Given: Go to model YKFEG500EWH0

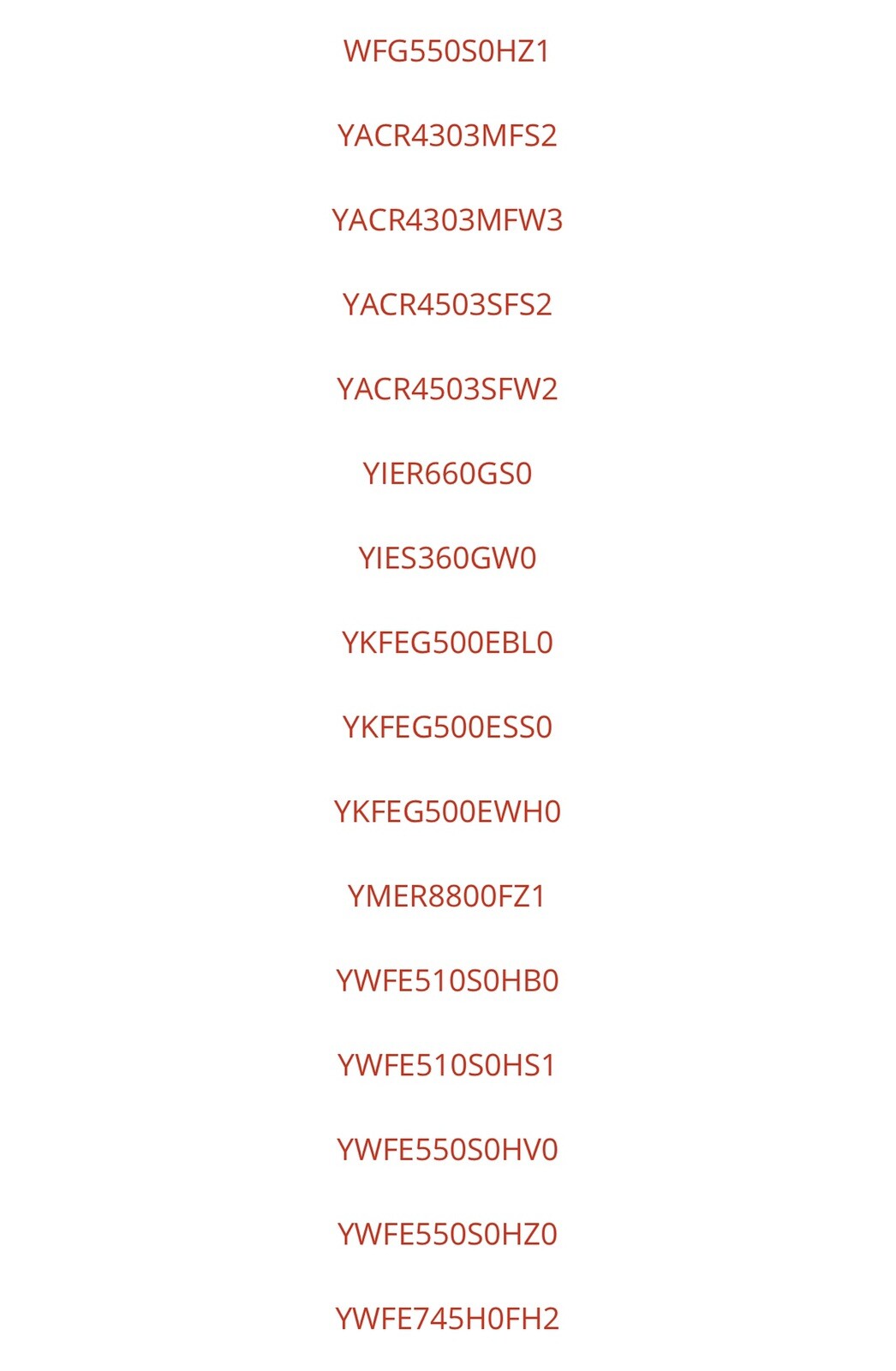Looking at the screenshot, I should click(446, 811).
